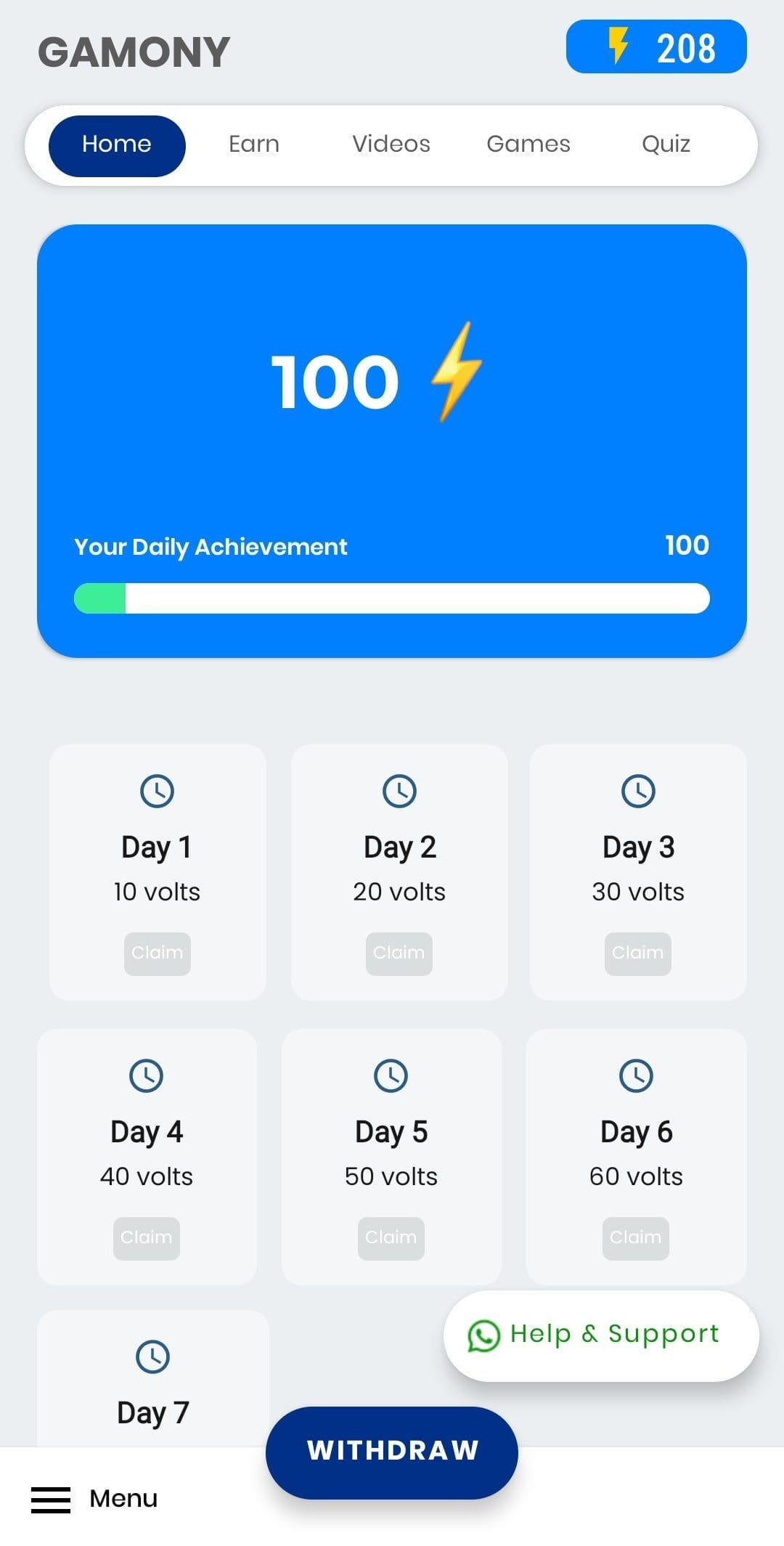Claim the Day 4 reward
Image resolution: width=784 pixels, height=1546 pixels.
(147, 1238)
